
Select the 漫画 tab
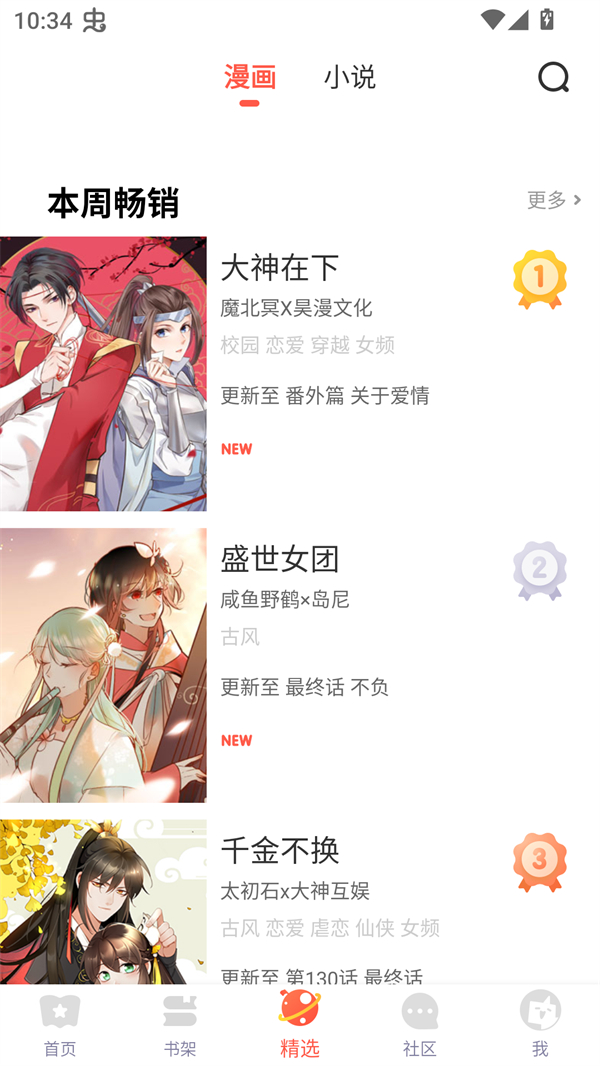tap(249, 77)
